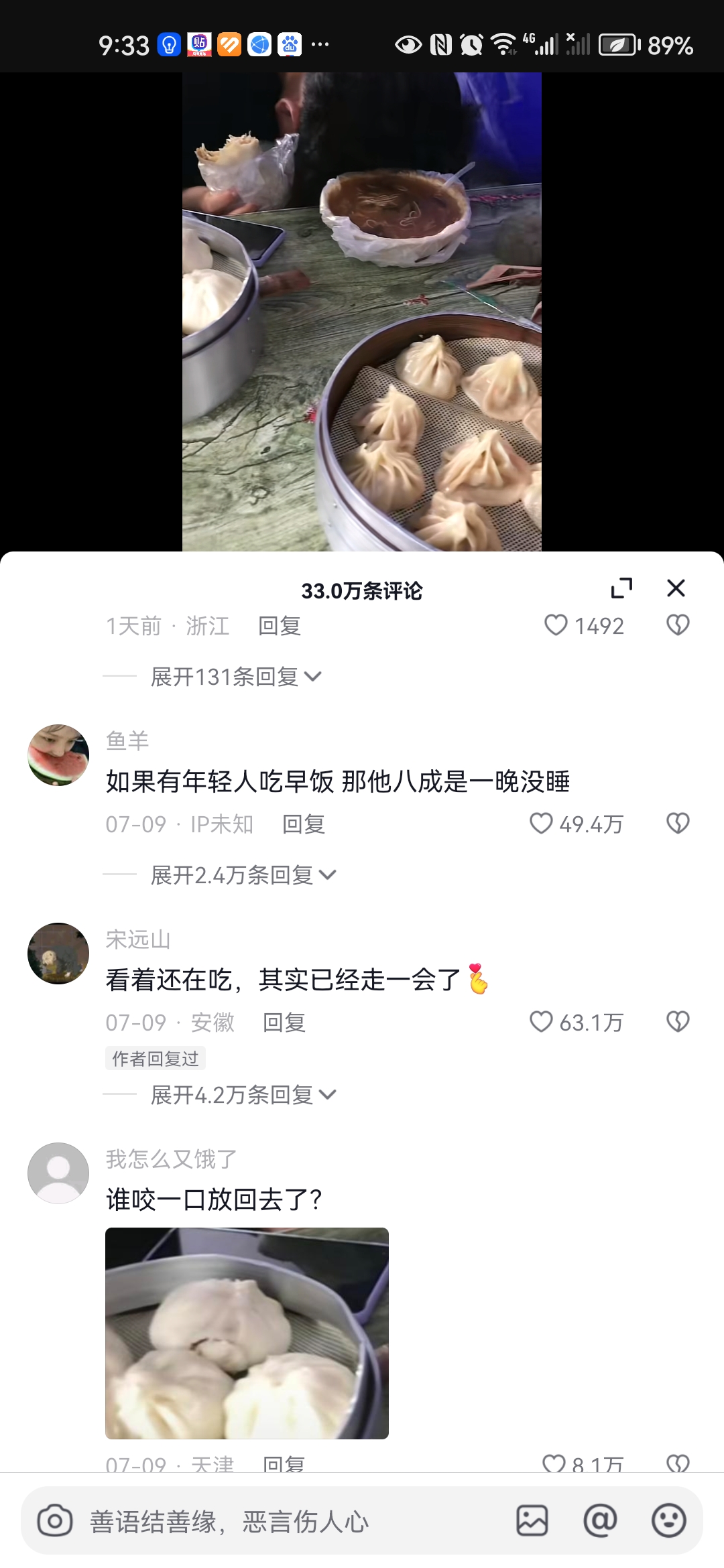
Task: Reply to 鱼羊's comment
Action: [304, 824]
